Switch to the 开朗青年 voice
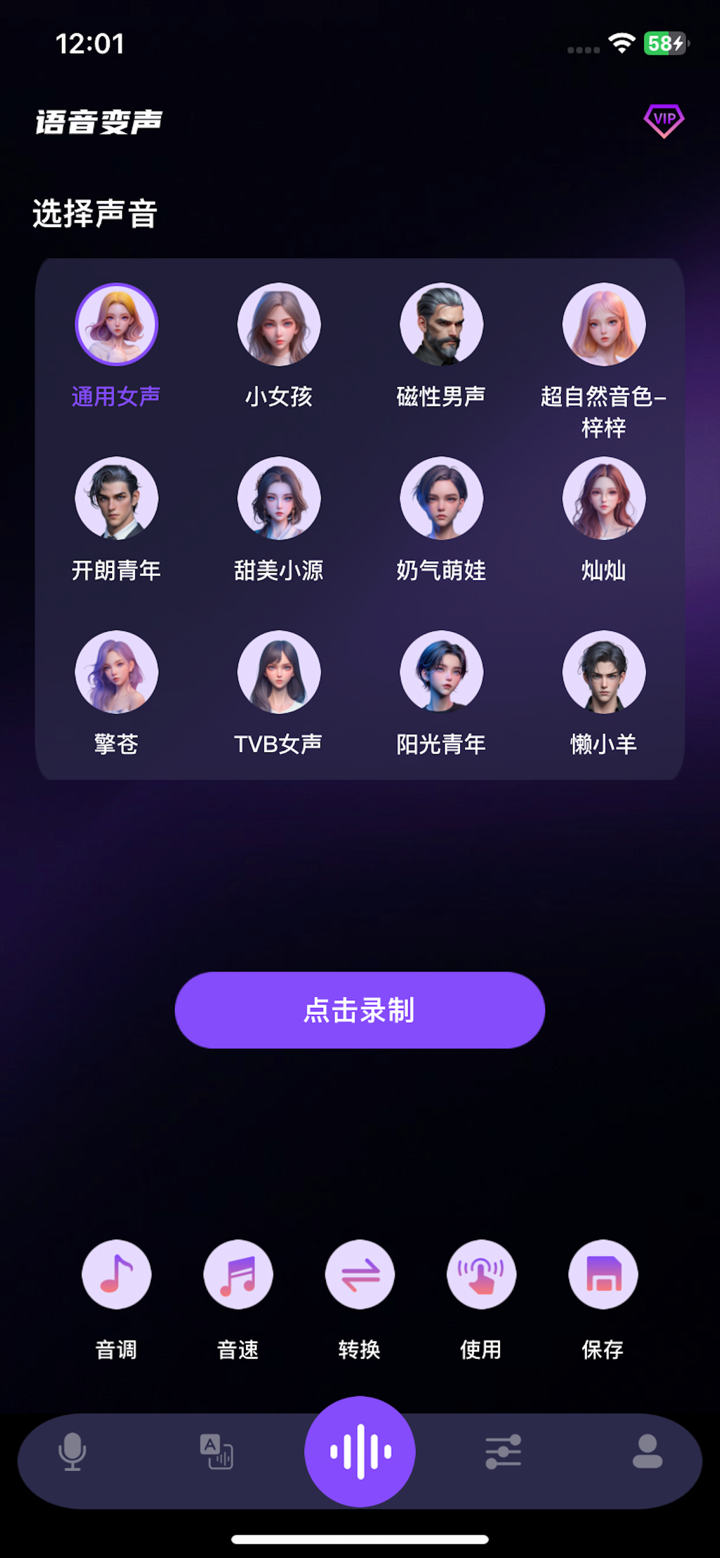 [116, 498]
